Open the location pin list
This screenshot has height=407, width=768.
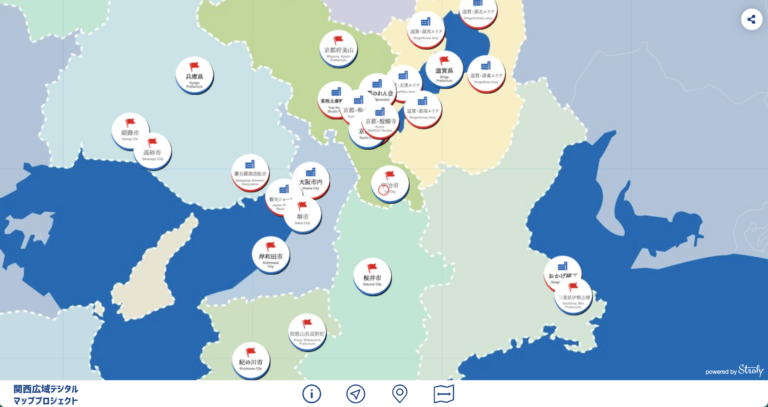coord(400,393)
